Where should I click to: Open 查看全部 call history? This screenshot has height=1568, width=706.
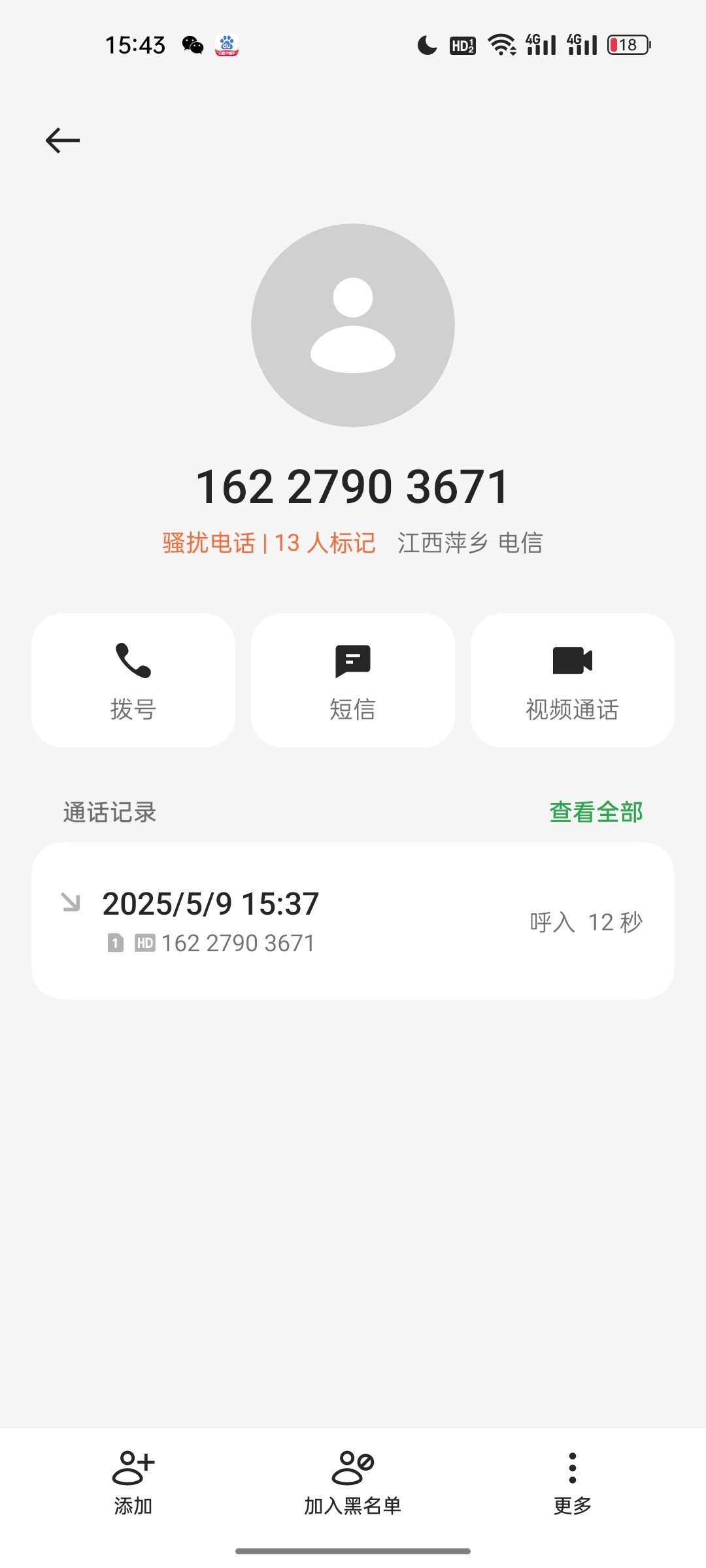click(x=596, y=812)
